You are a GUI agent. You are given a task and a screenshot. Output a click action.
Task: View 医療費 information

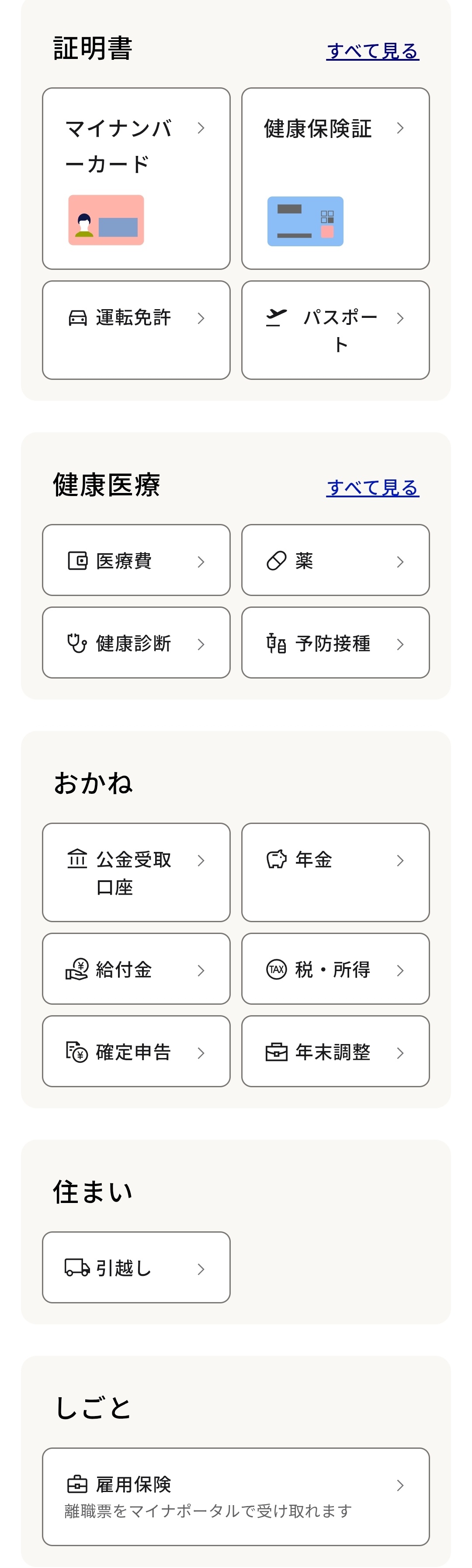(x=136, y=559)
